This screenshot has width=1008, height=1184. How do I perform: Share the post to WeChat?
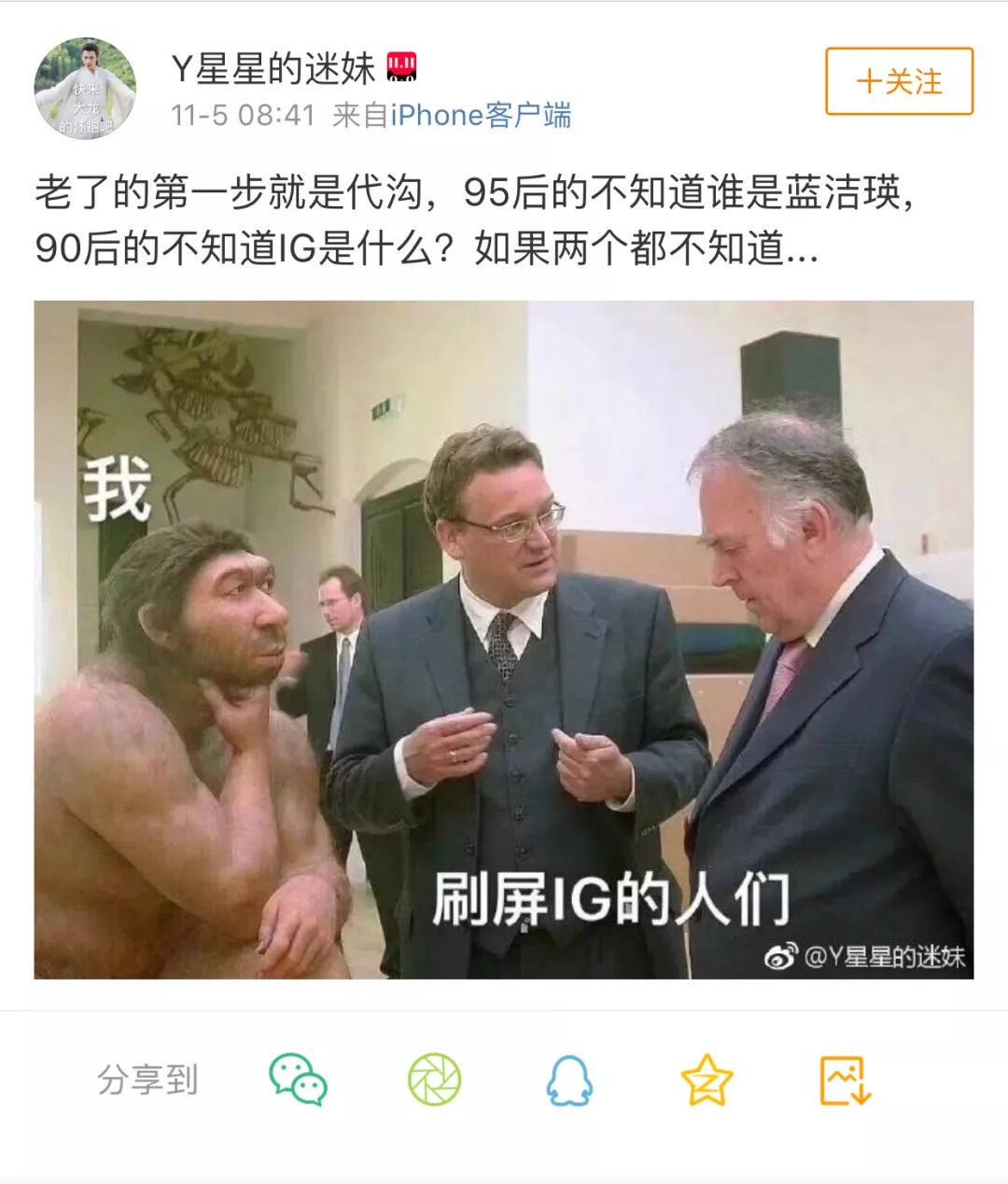point(298,1079)
